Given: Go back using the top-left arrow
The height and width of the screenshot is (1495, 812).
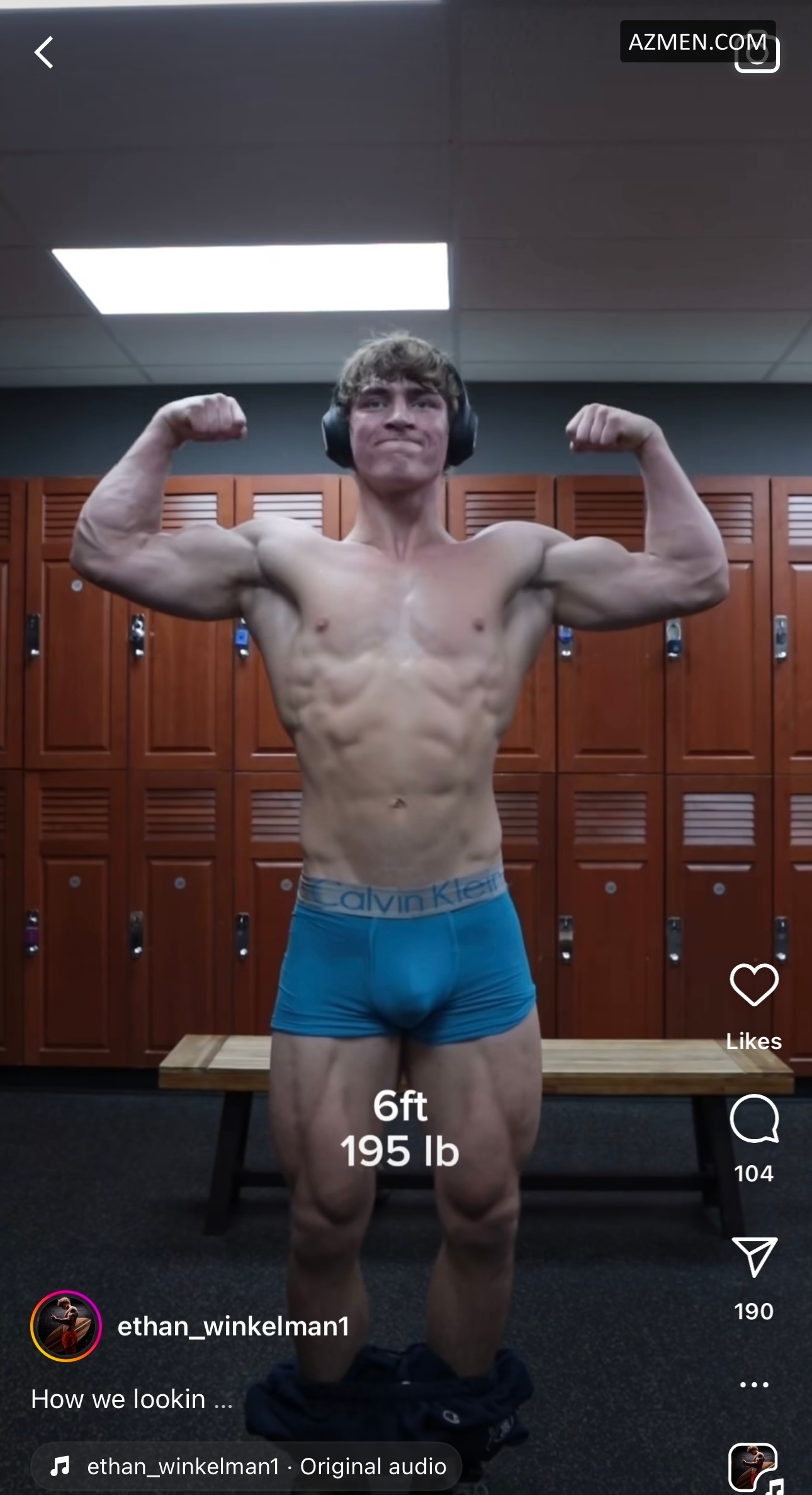Looking at the screenshot, I should point(44,52).
